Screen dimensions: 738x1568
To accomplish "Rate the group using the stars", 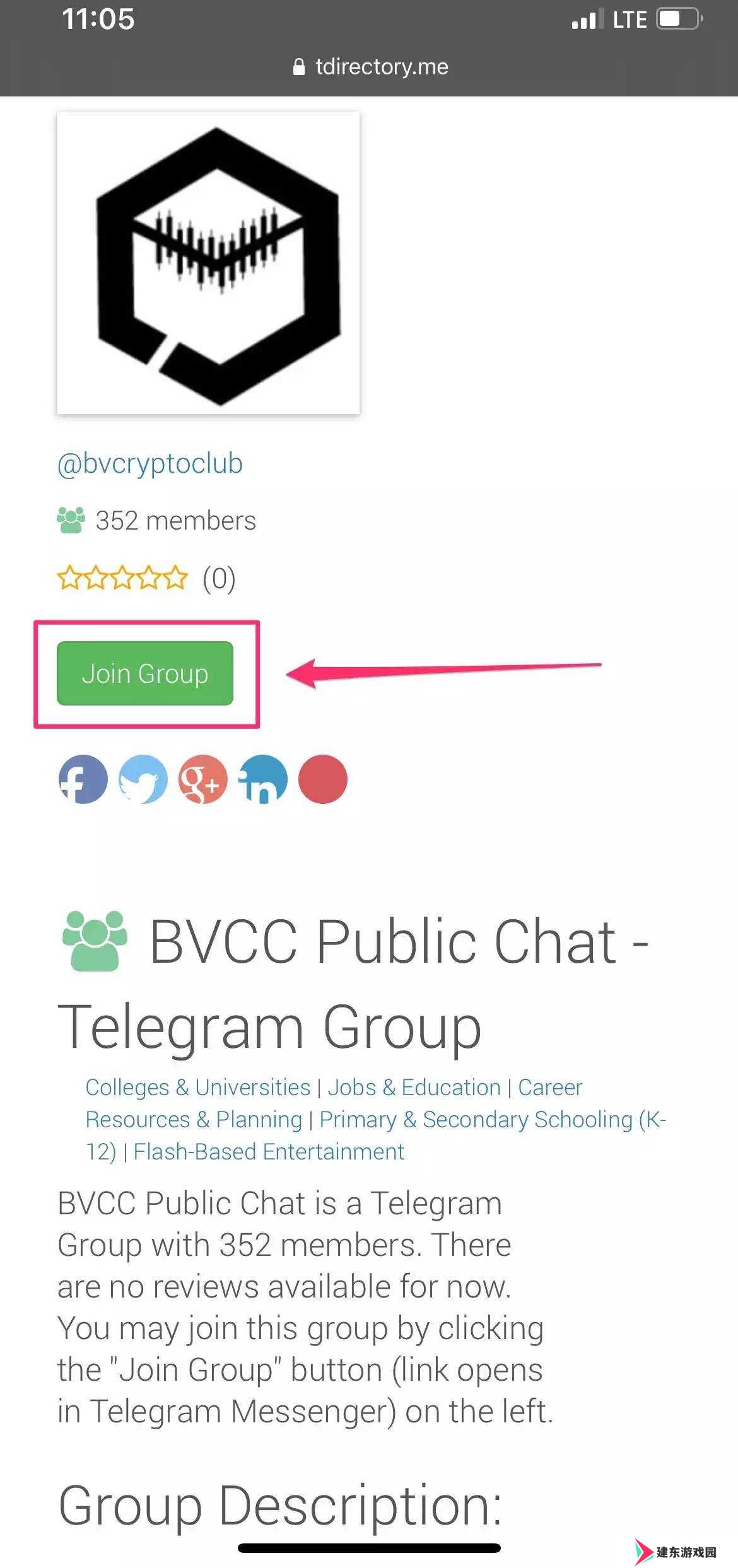I will pyautogui.click(x=122, y=578).
